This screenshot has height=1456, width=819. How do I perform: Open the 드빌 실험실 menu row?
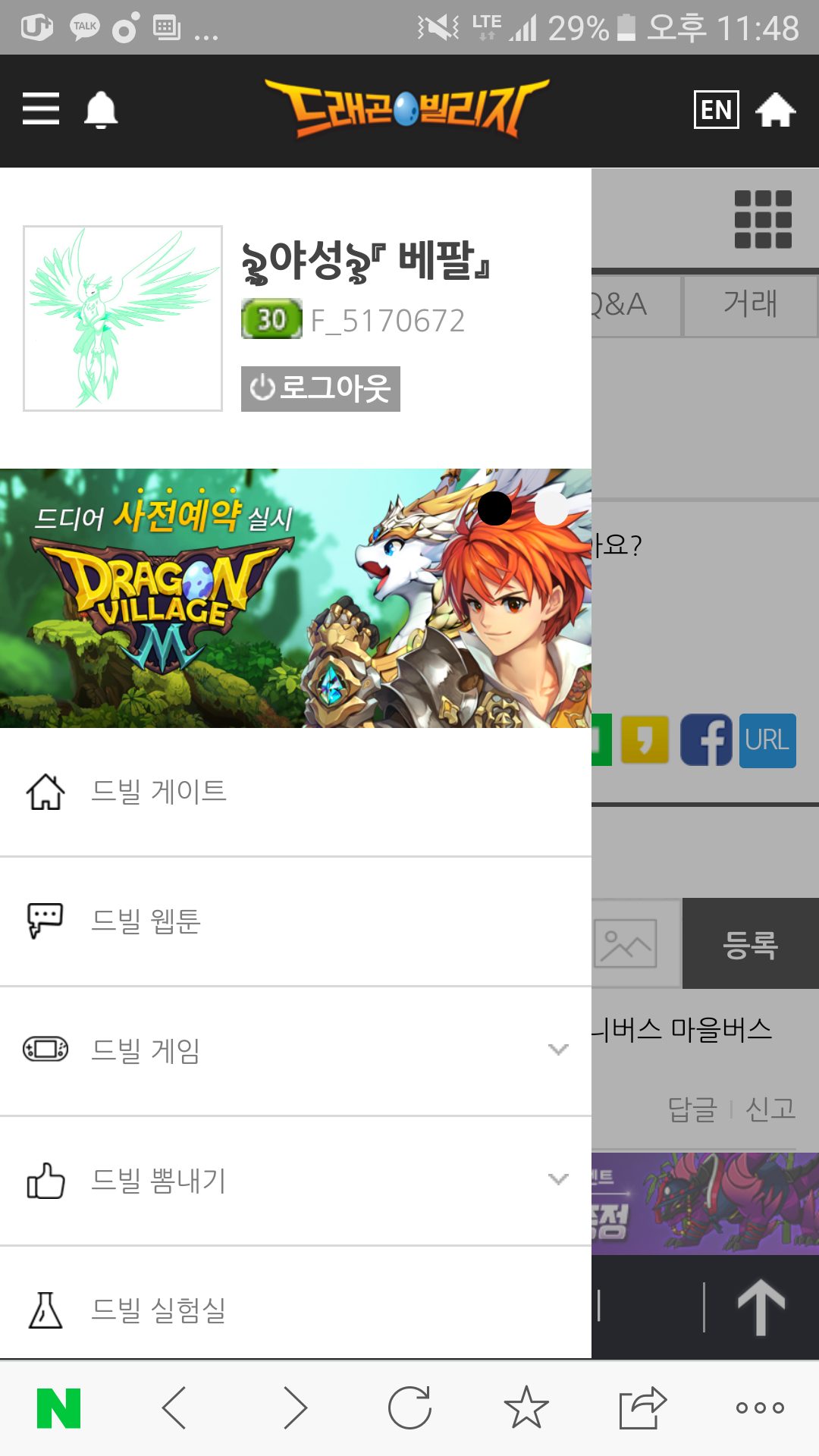(x=295, y=1310)
